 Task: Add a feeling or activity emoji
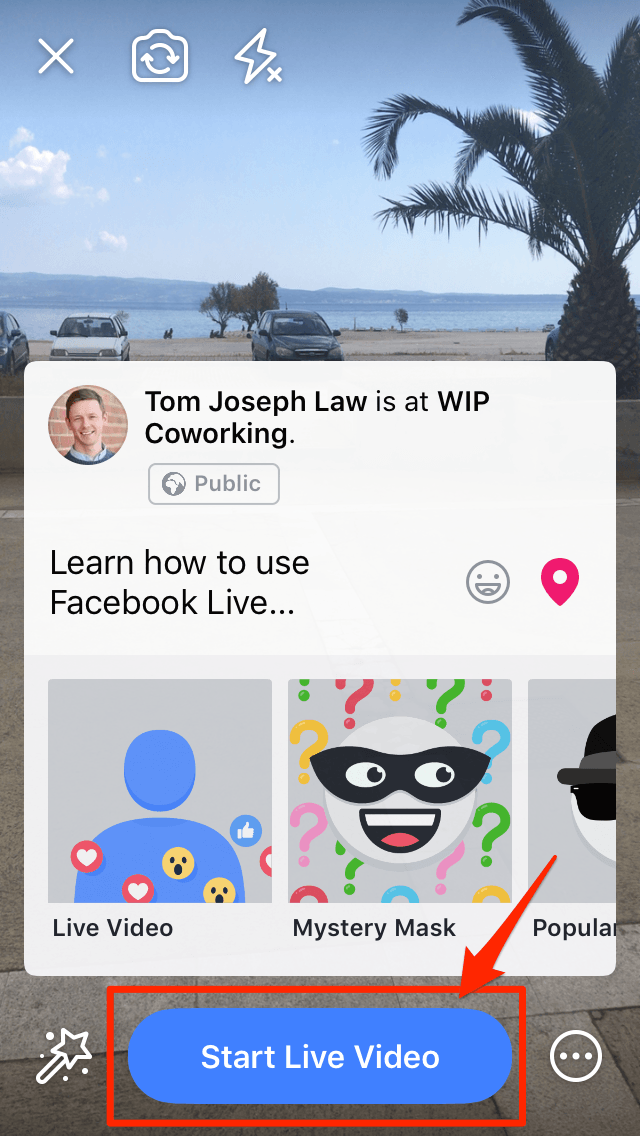tap(488, 582)
